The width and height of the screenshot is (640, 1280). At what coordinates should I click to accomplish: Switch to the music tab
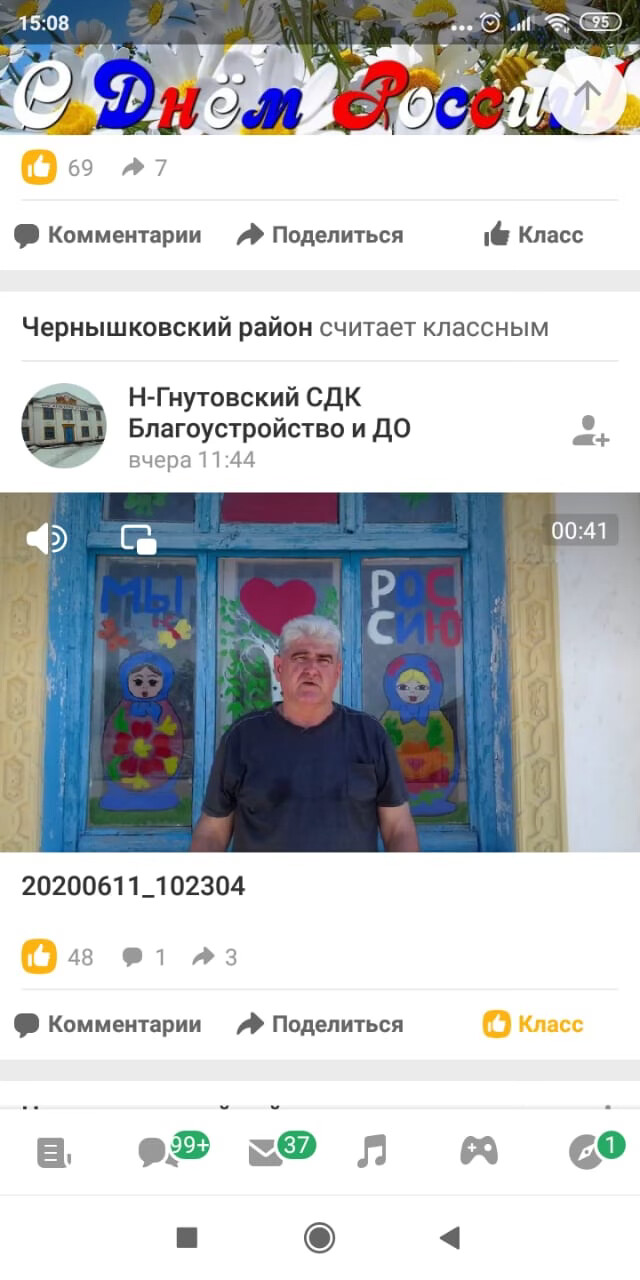point(372,1153)
